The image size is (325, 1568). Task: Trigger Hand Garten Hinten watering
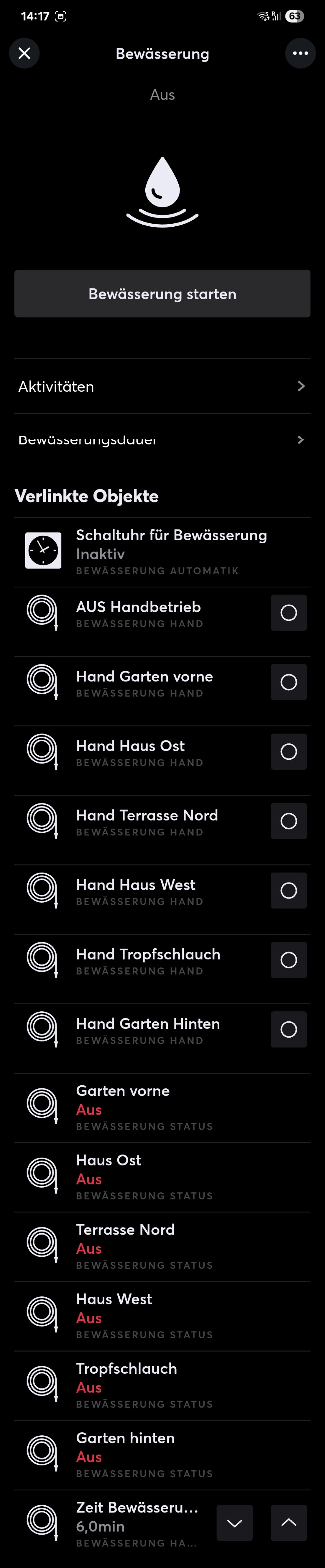pos(289,1029)
